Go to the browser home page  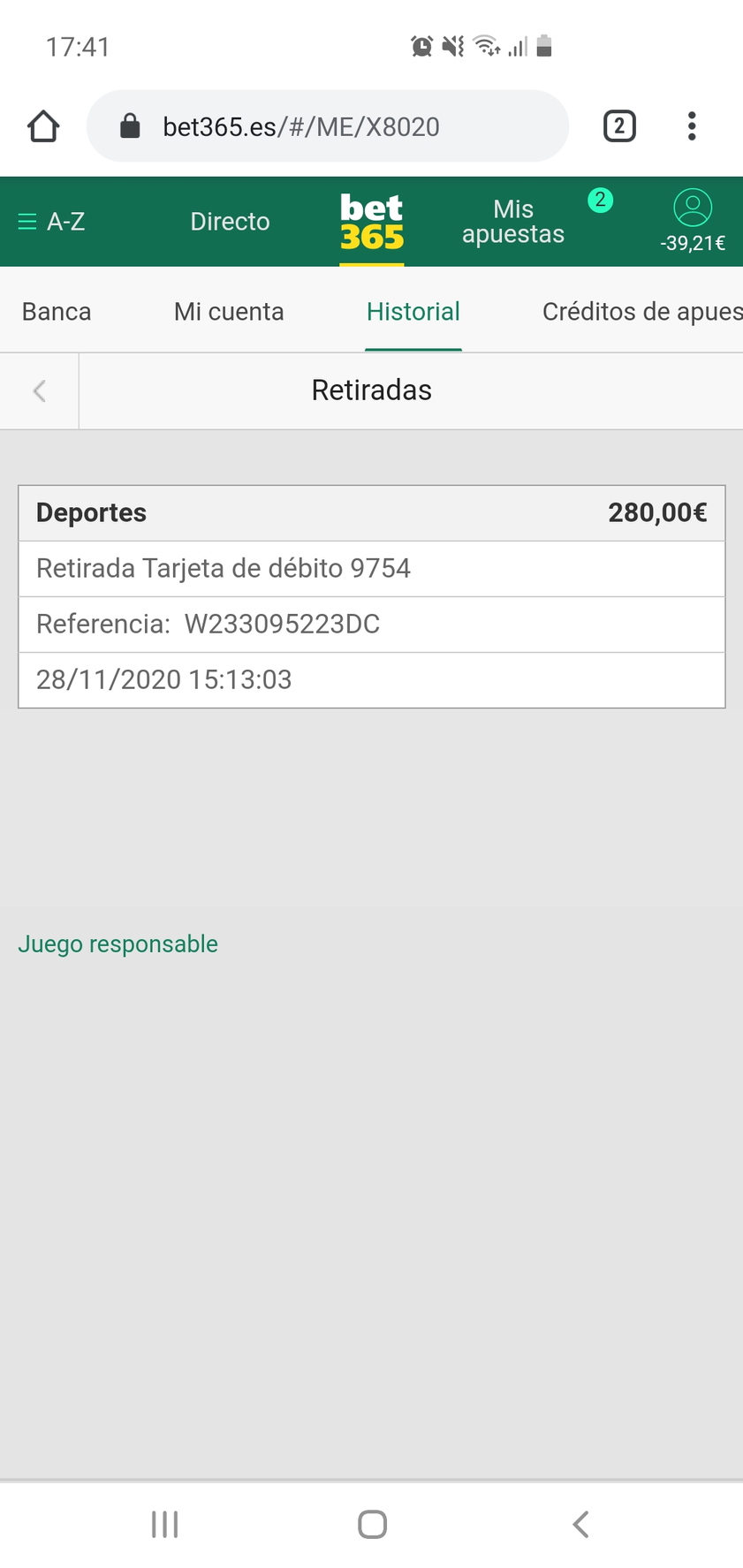[x=43, y=126]
